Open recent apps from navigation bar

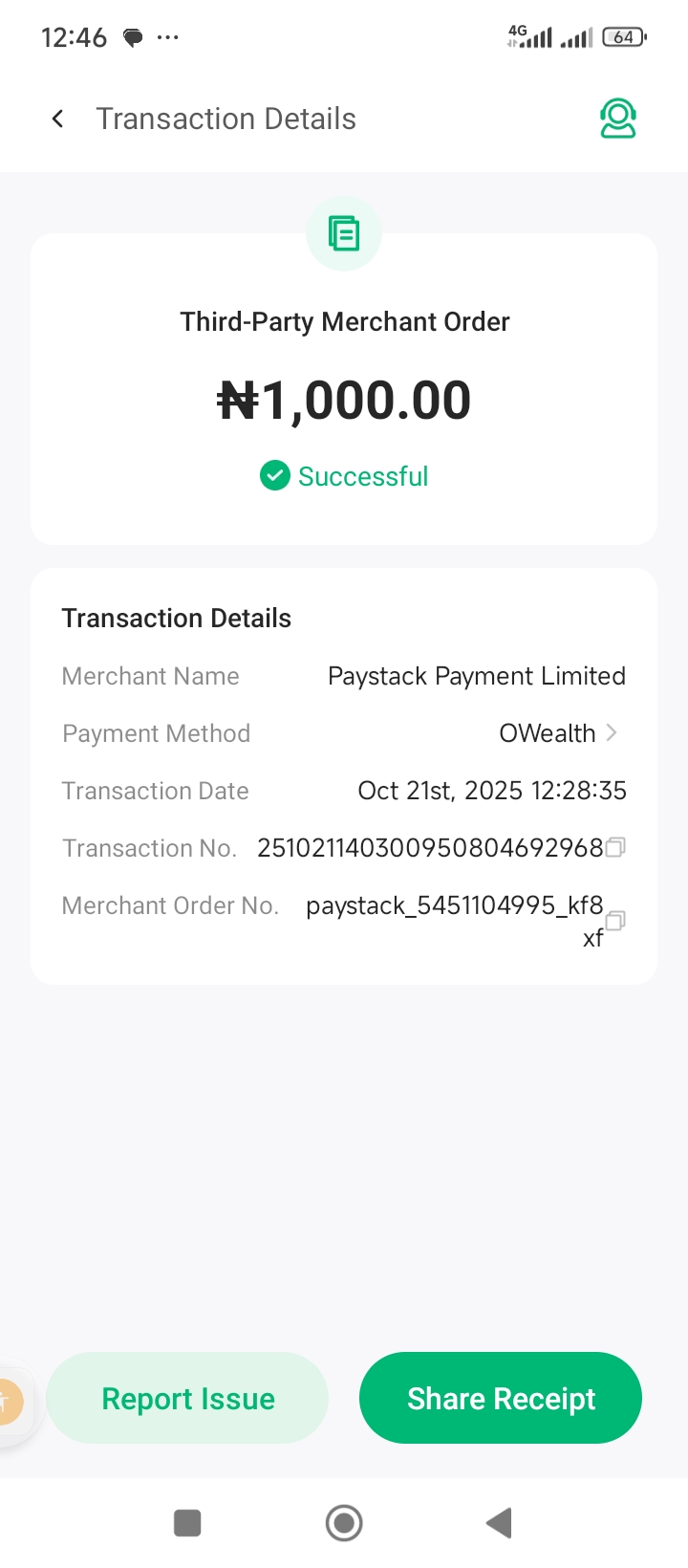187,1523
